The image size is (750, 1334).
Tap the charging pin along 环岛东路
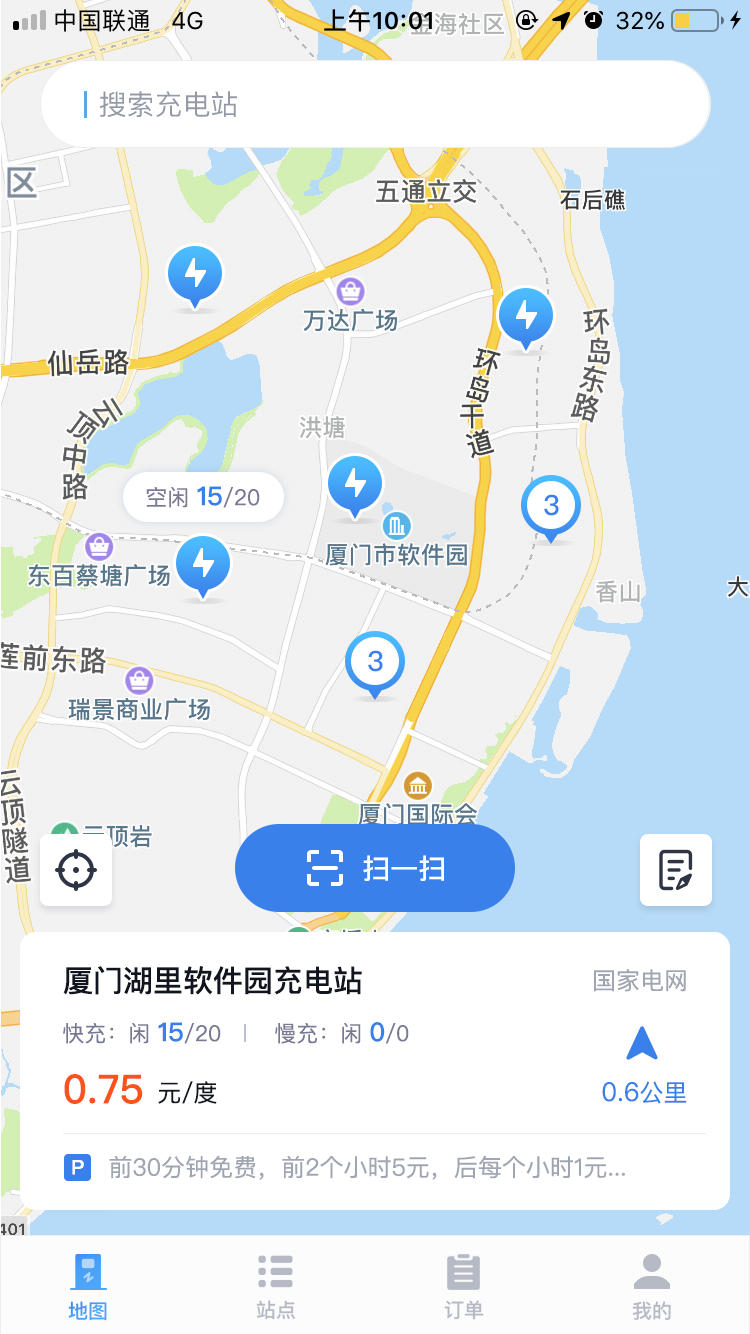pyautogui.click(x=525, y=316)
